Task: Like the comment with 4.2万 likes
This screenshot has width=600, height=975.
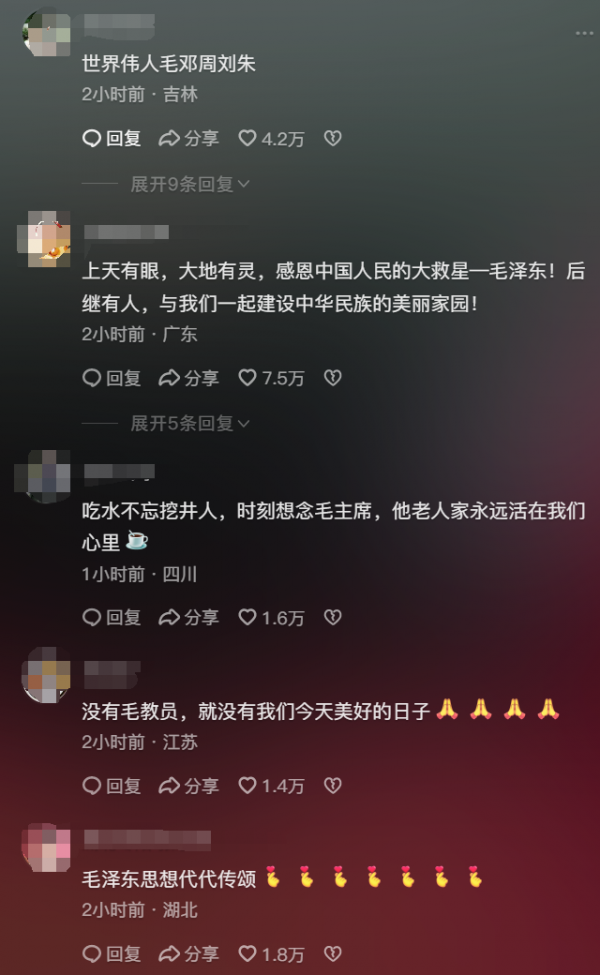Action: tap(270, 139)
